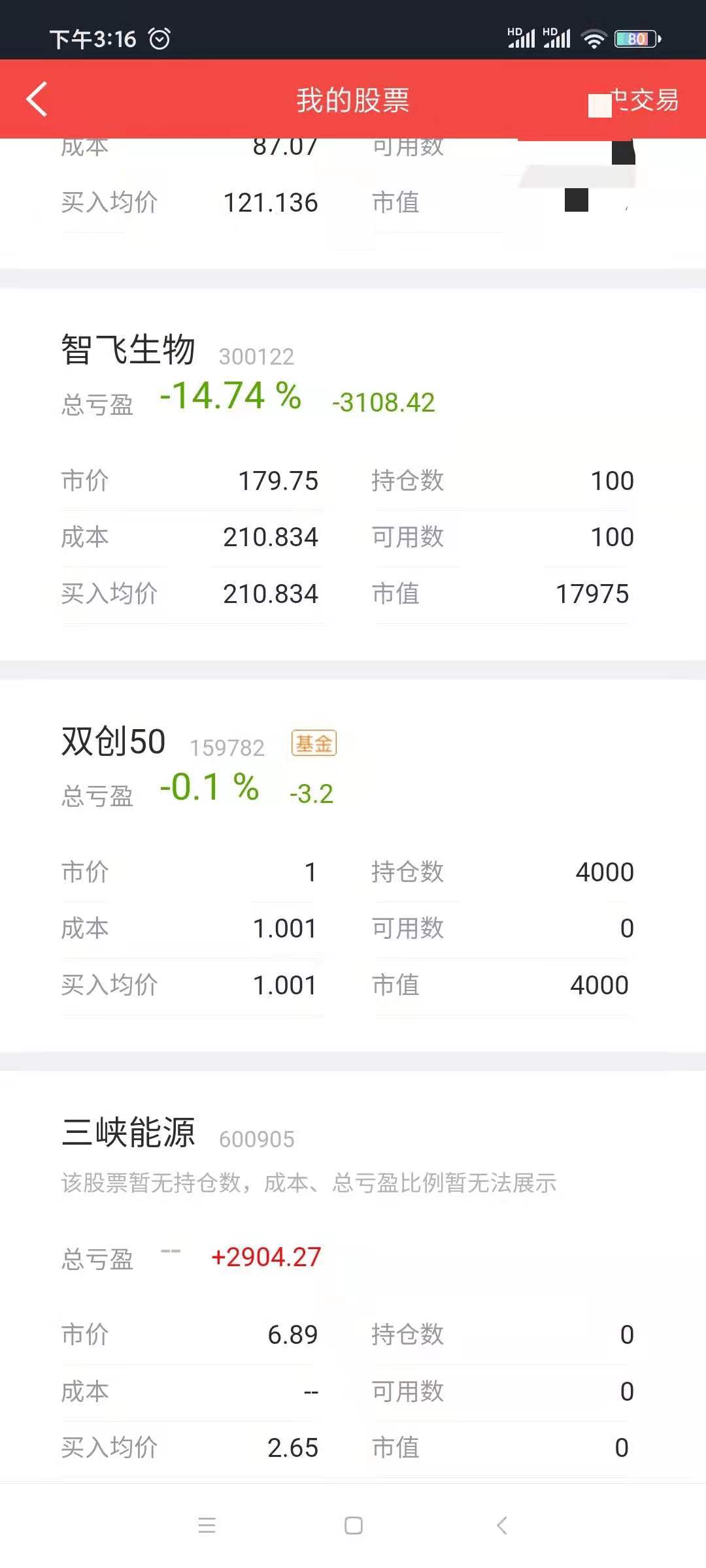Tap the alarm clock icon in the status bar
Image resolution: width=706 pixels, height=1568 pixels.
coord(159,39)
